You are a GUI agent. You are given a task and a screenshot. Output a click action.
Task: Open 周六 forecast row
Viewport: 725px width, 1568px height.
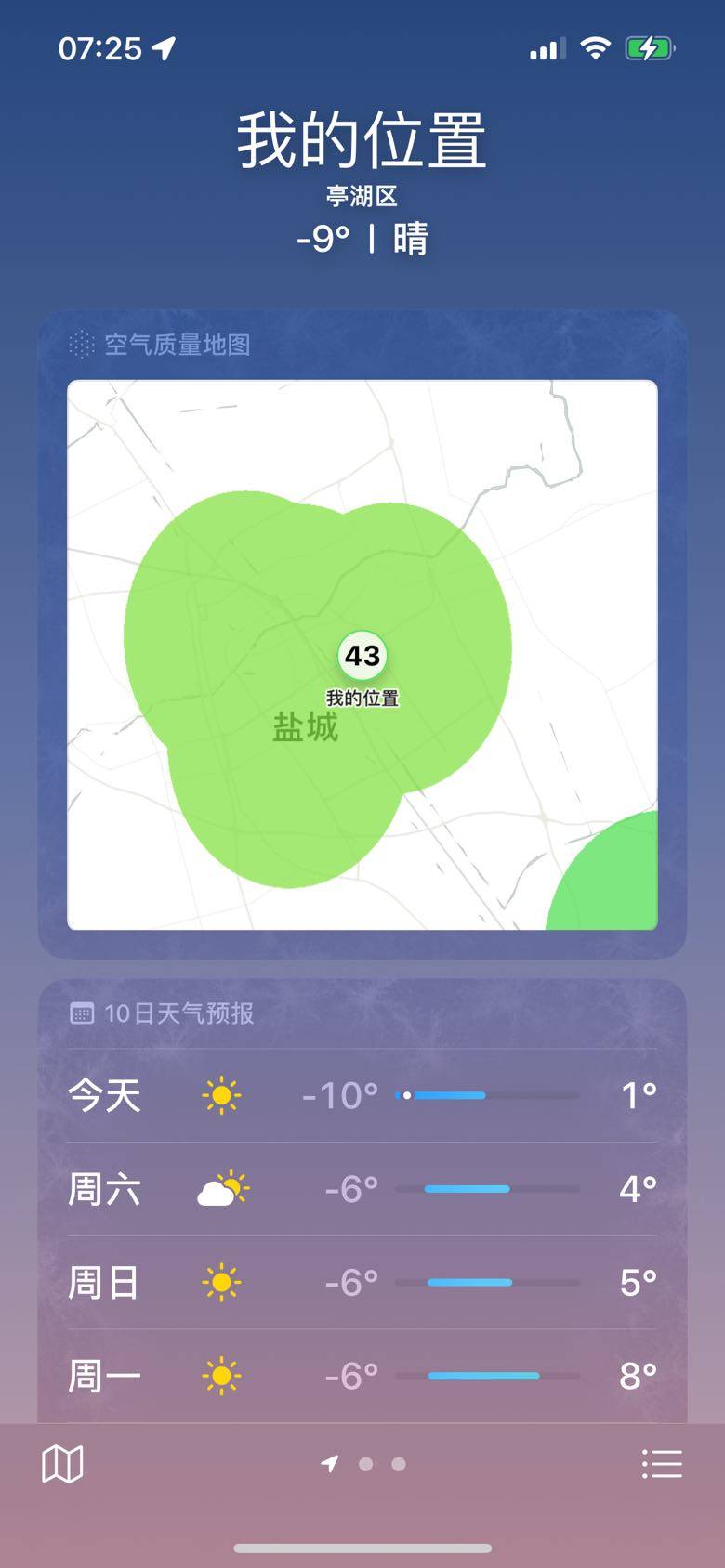tap(362, 1189)
